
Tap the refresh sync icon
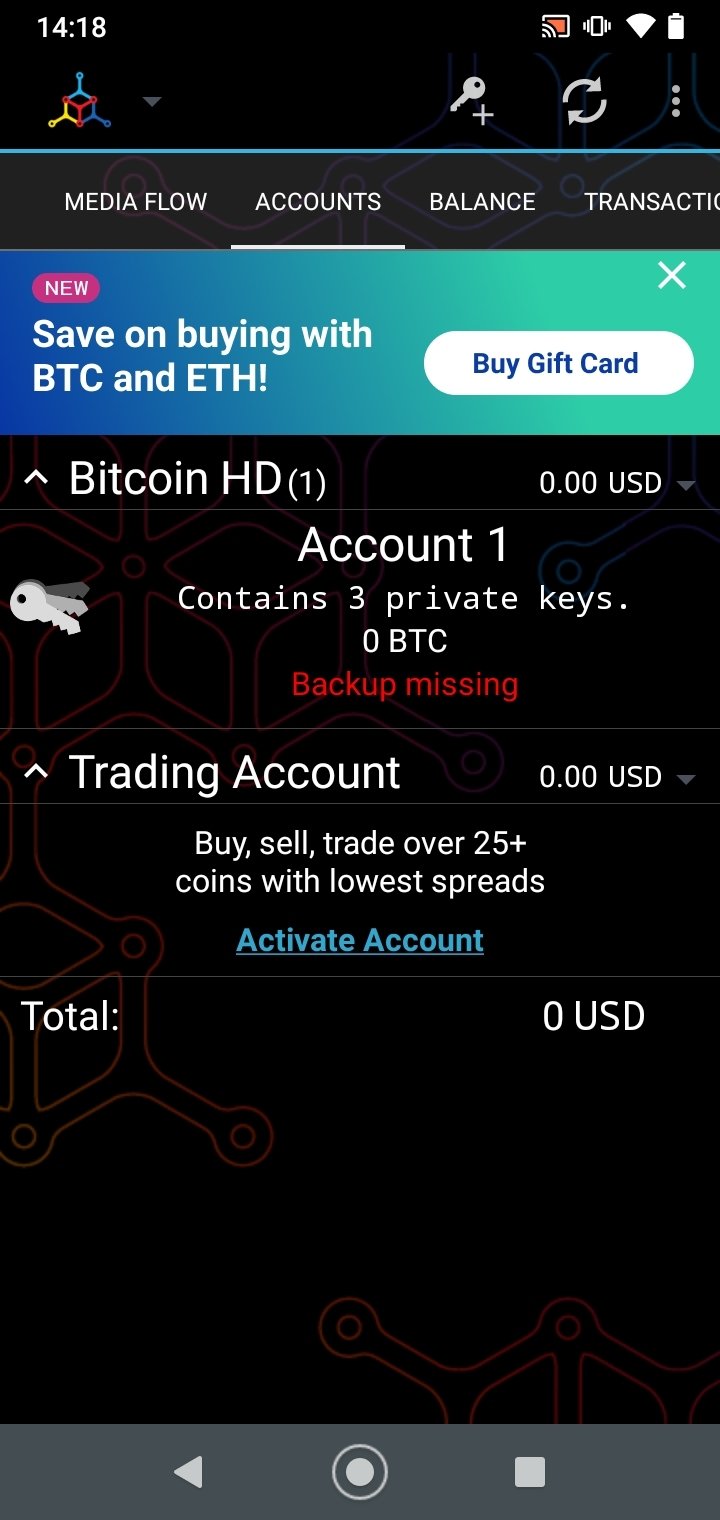coord(585,101)
